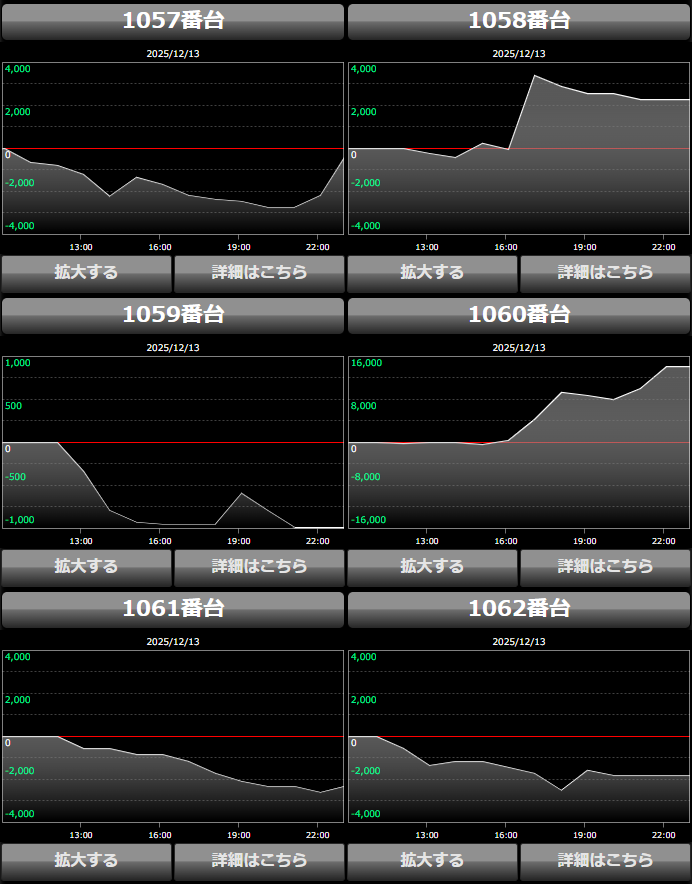The width and height of the screenshot is (692, 884).
Task: Enlarge the 1058番台 graph with 拡大する
Action: [432, 273]
